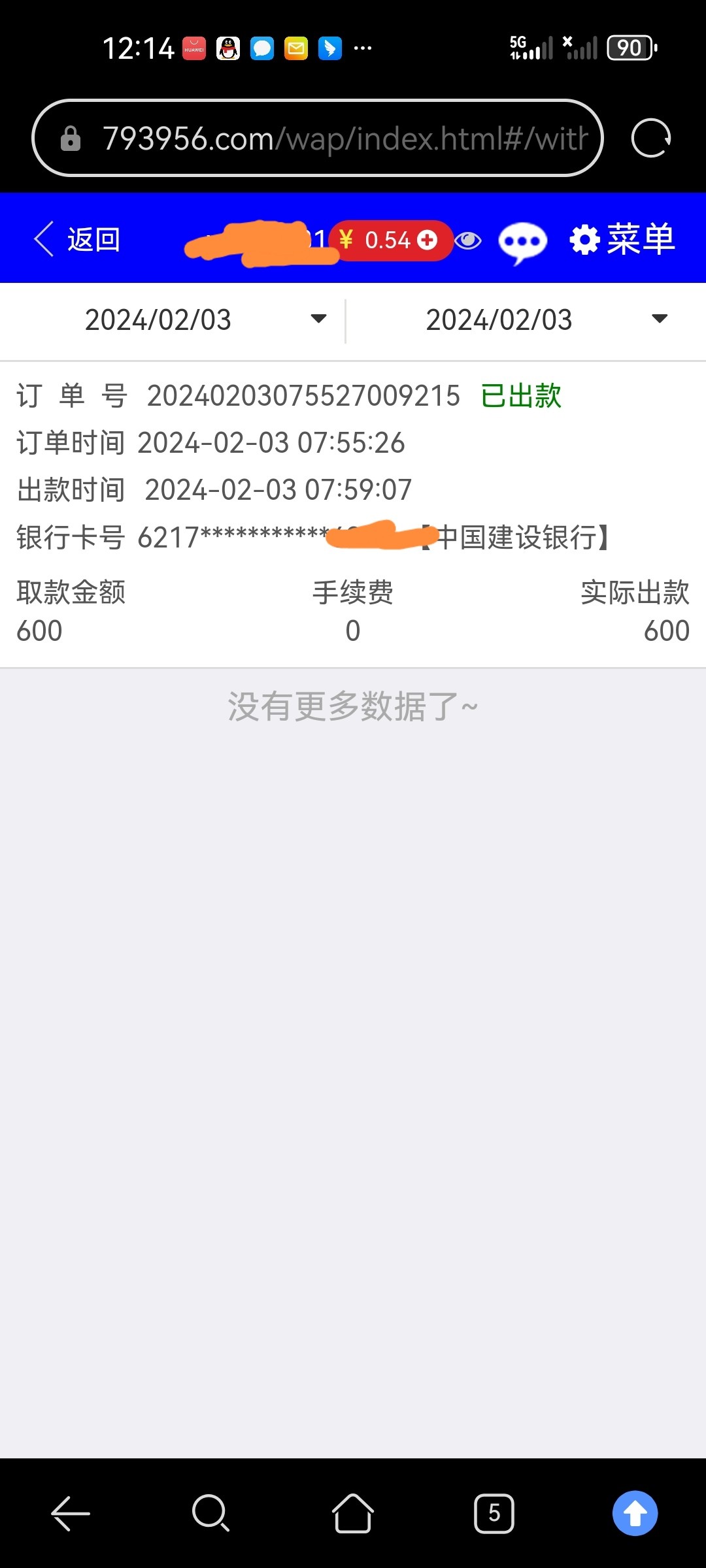
Task: Tap the 返回 back button
Action: (x=77, y=240)
